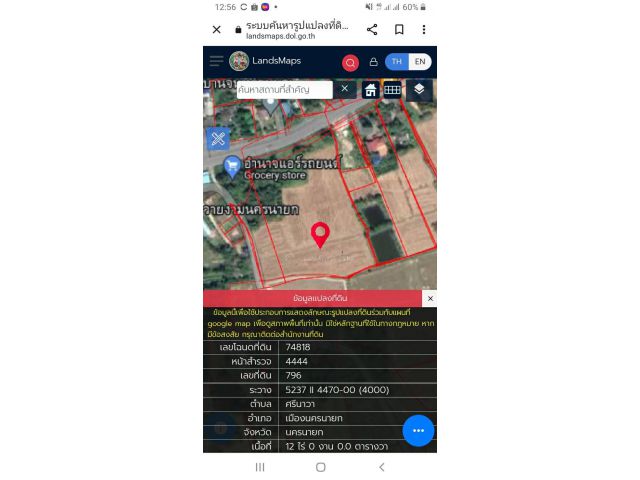Tap the red search button
This screenshot has width=640, height=480.
[x=350, y=62]
